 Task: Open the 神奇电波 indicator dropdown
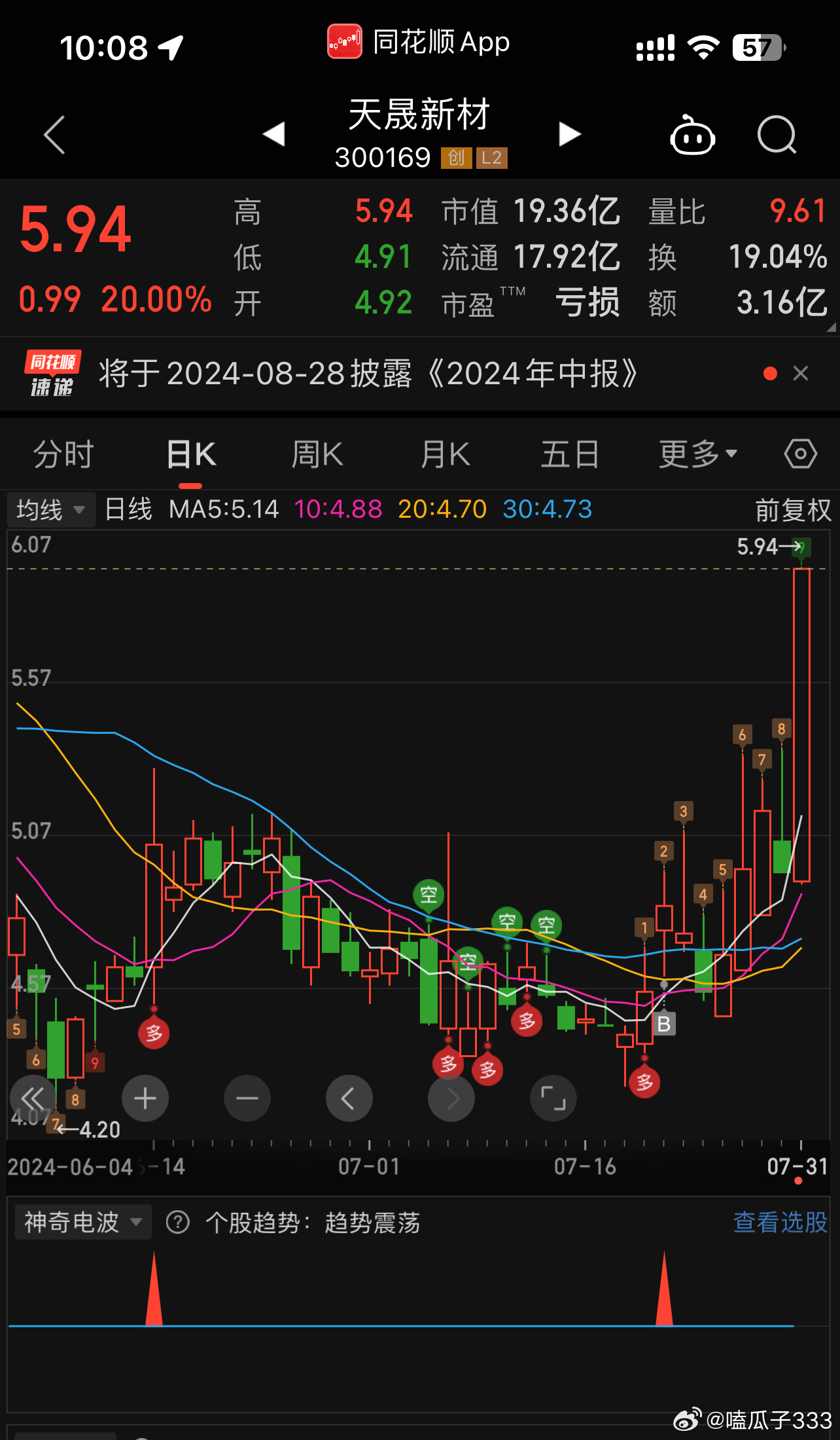[83, 1222]
